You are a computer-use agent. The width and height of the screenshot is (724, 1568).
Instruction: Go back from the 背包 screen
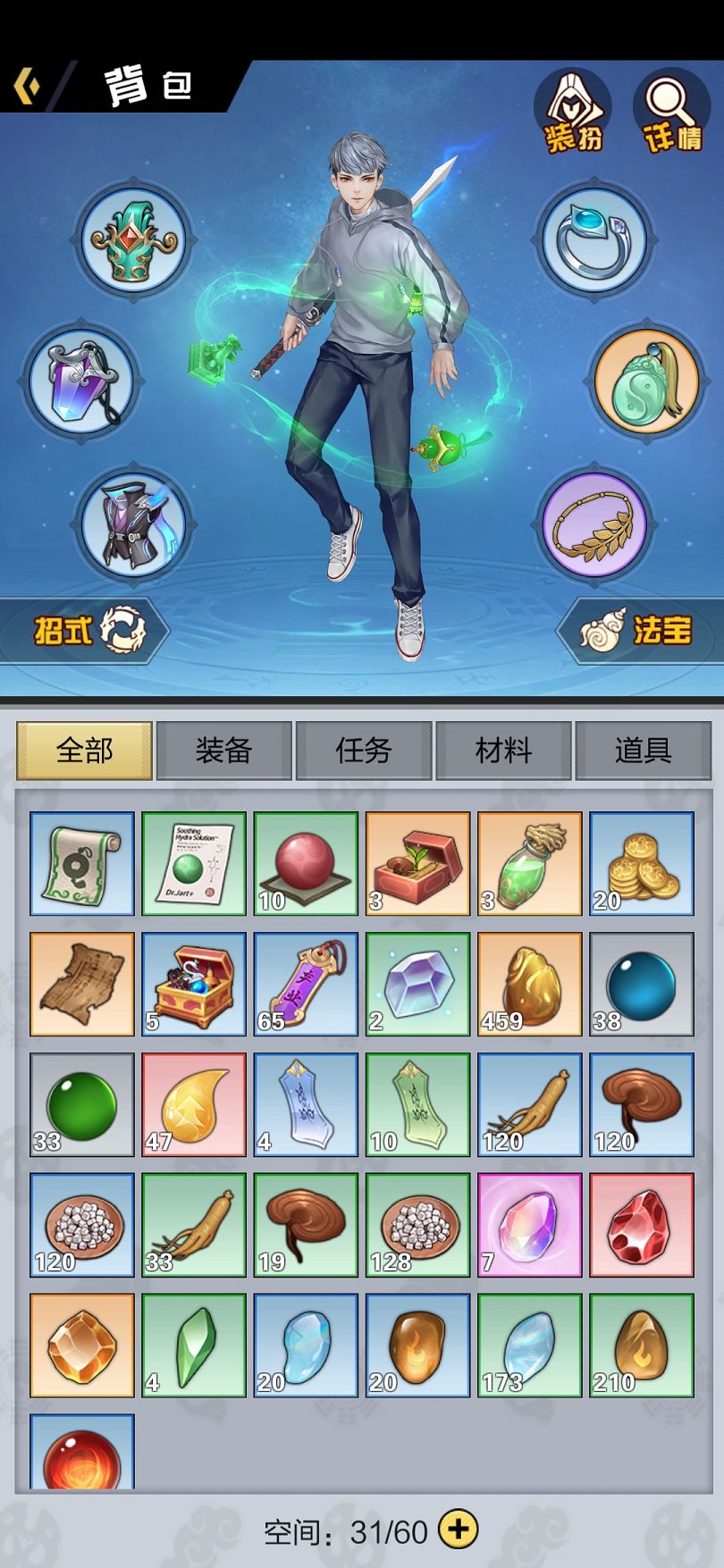point(28,87)
